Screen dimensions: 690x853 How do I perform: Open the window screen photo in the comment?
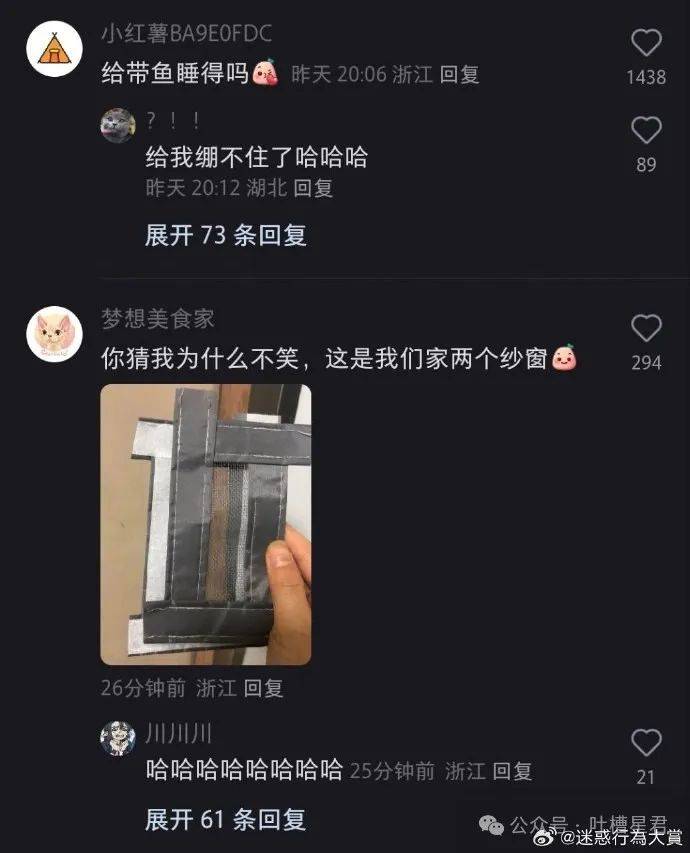[x=205, y=524]
